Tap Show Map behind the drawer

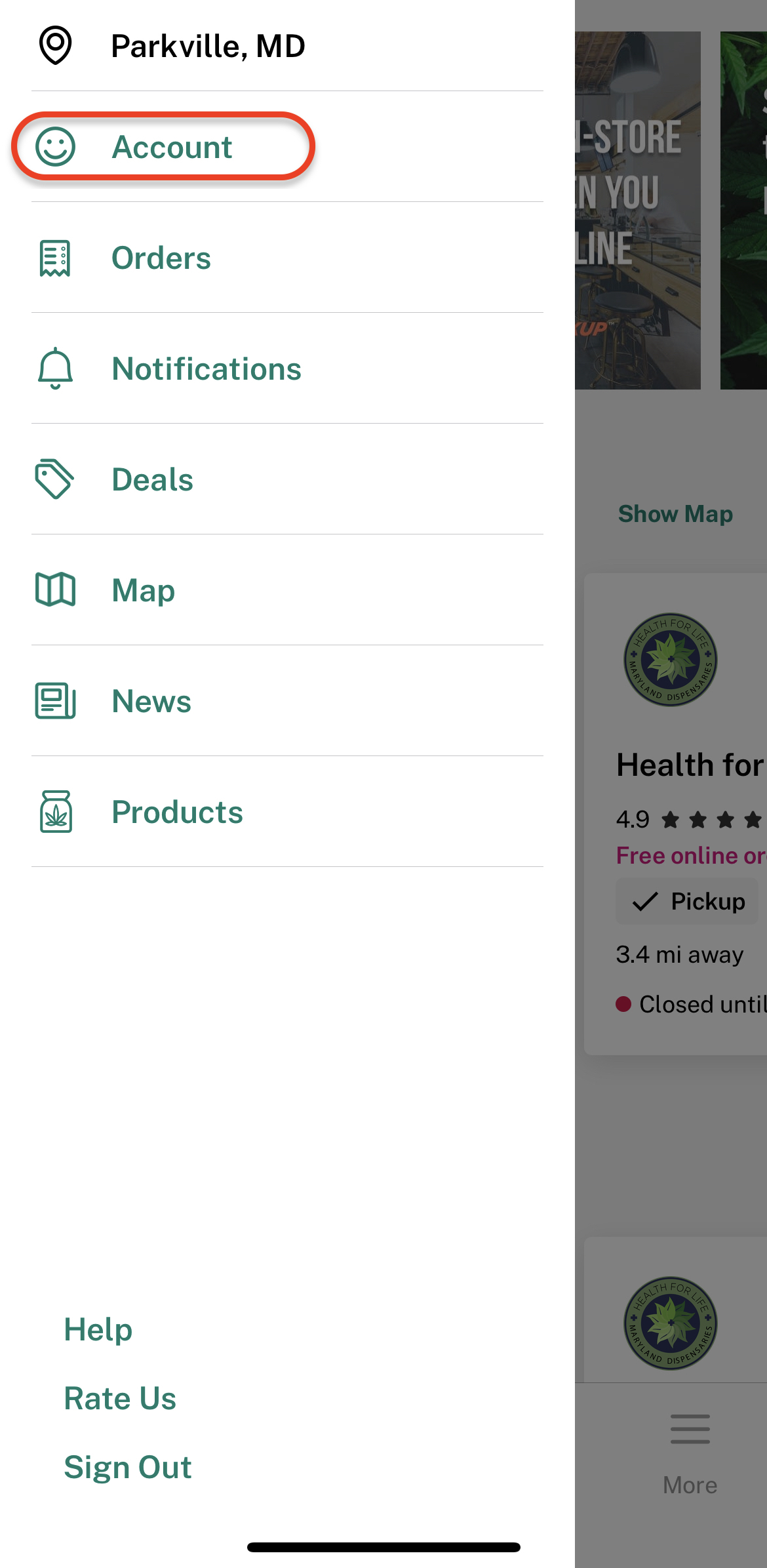675,514
